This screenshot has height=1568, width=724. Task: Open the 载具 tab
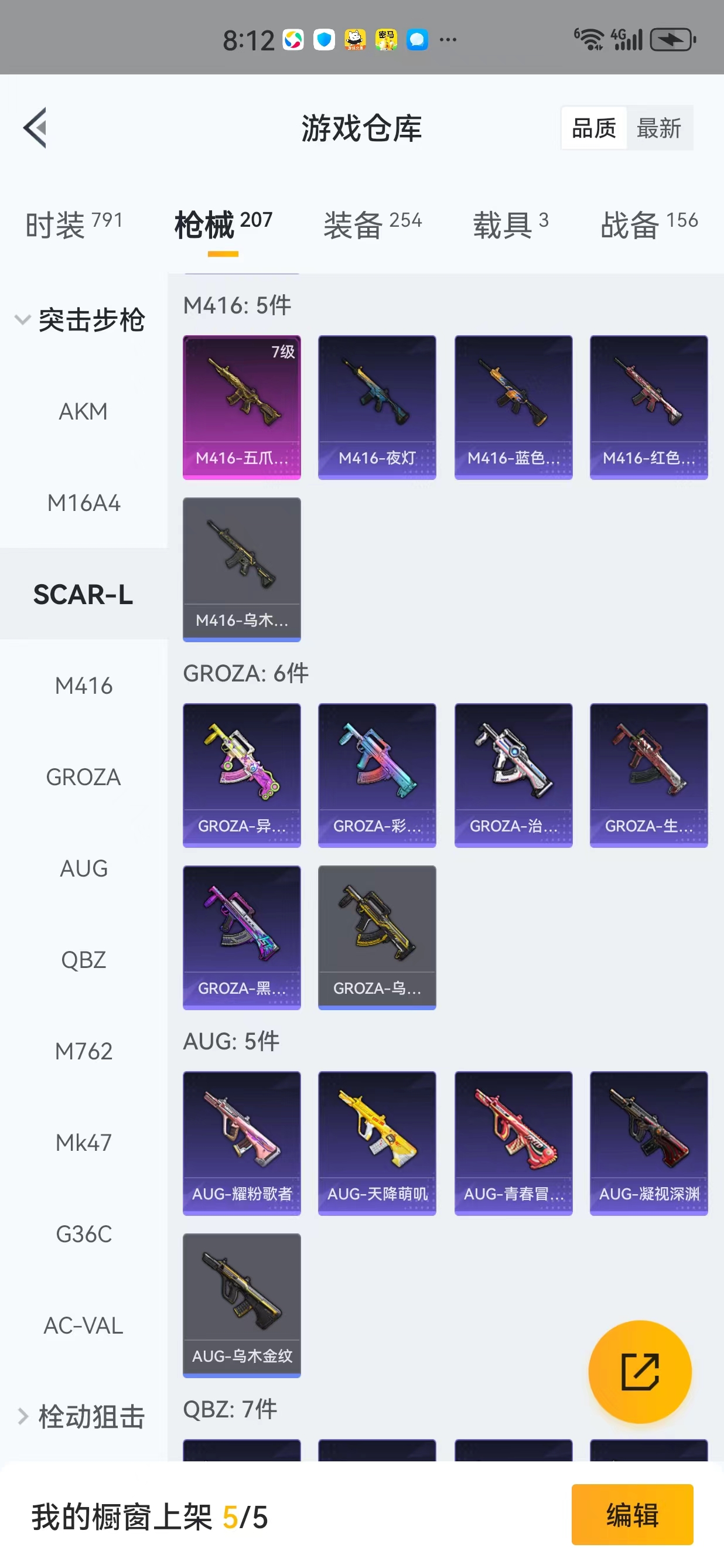(x=511, y=224)
